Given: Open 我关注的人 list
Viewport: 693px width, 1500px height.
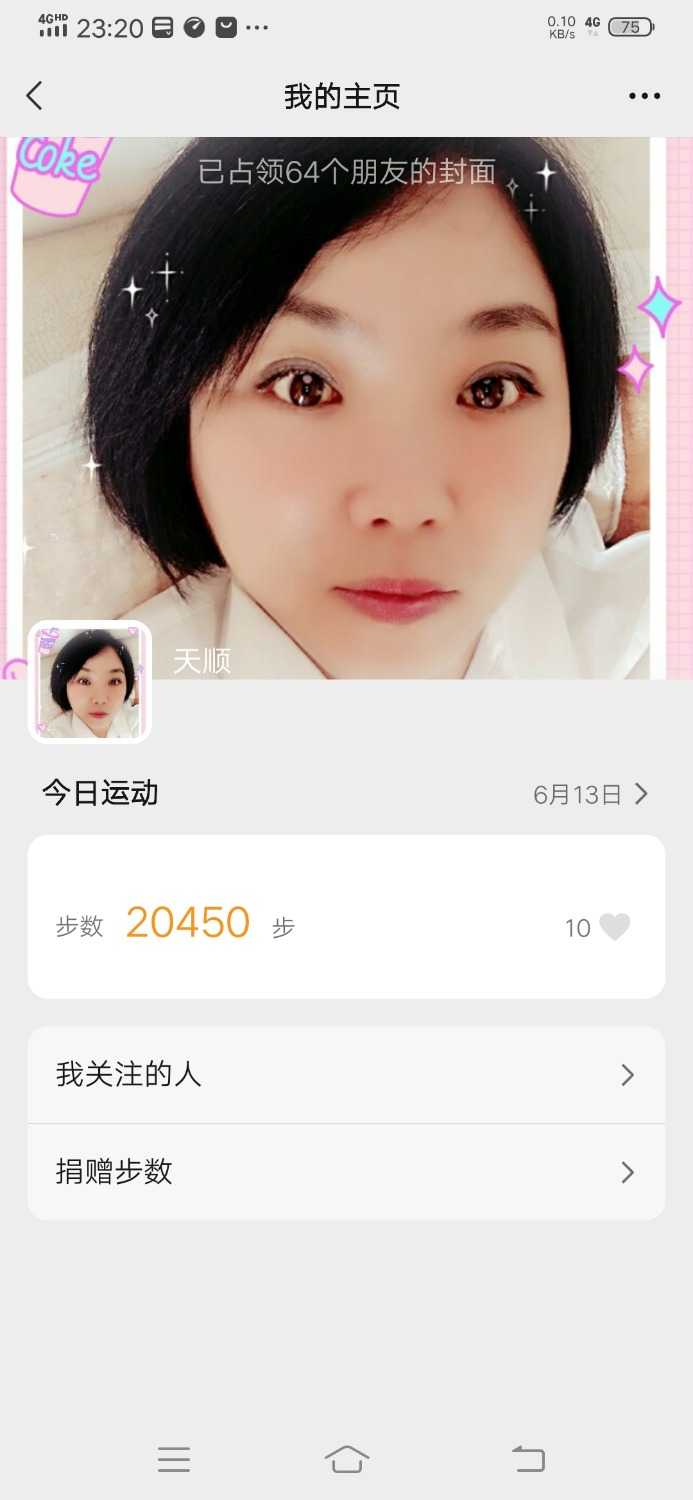Looking at the screenshot, I should tap(346, 1075).
